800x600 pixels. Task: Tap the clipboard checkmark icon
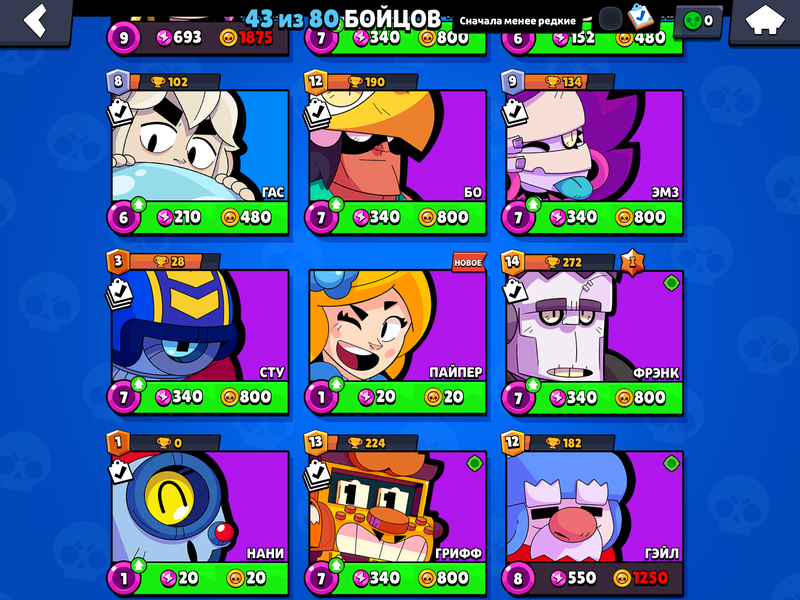[639, 18]
